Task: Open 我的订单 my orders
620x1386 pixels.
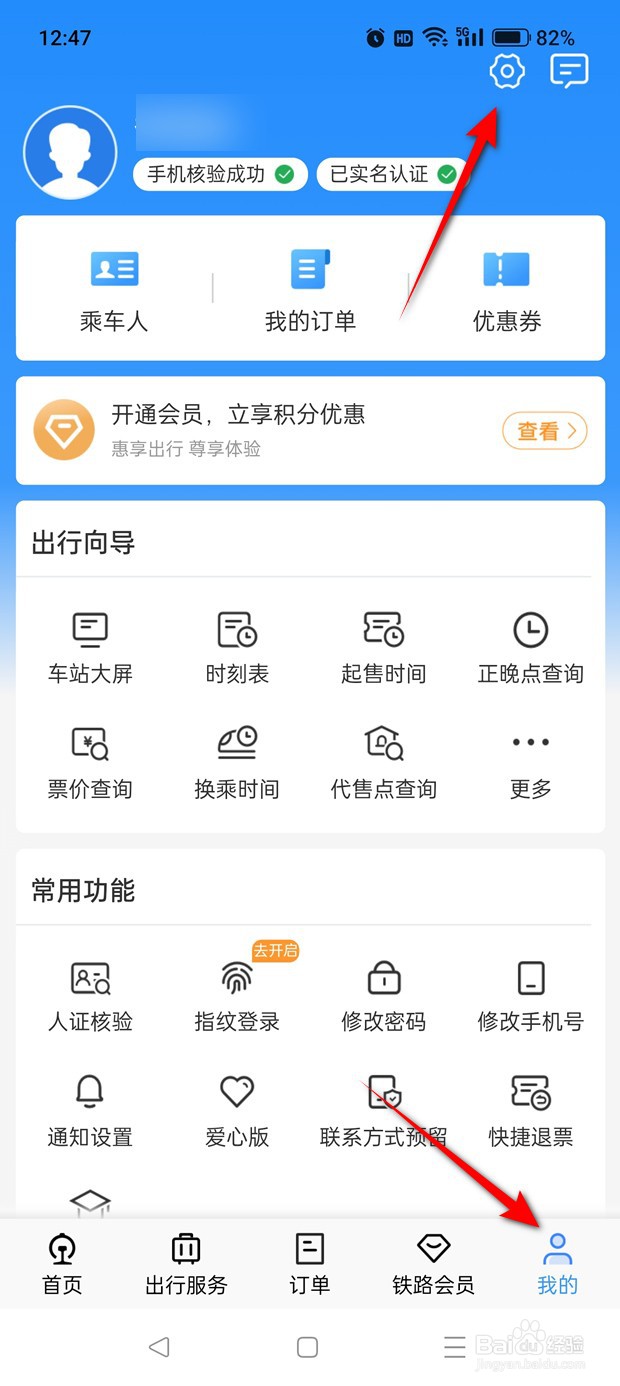Action: coord(310,291)
